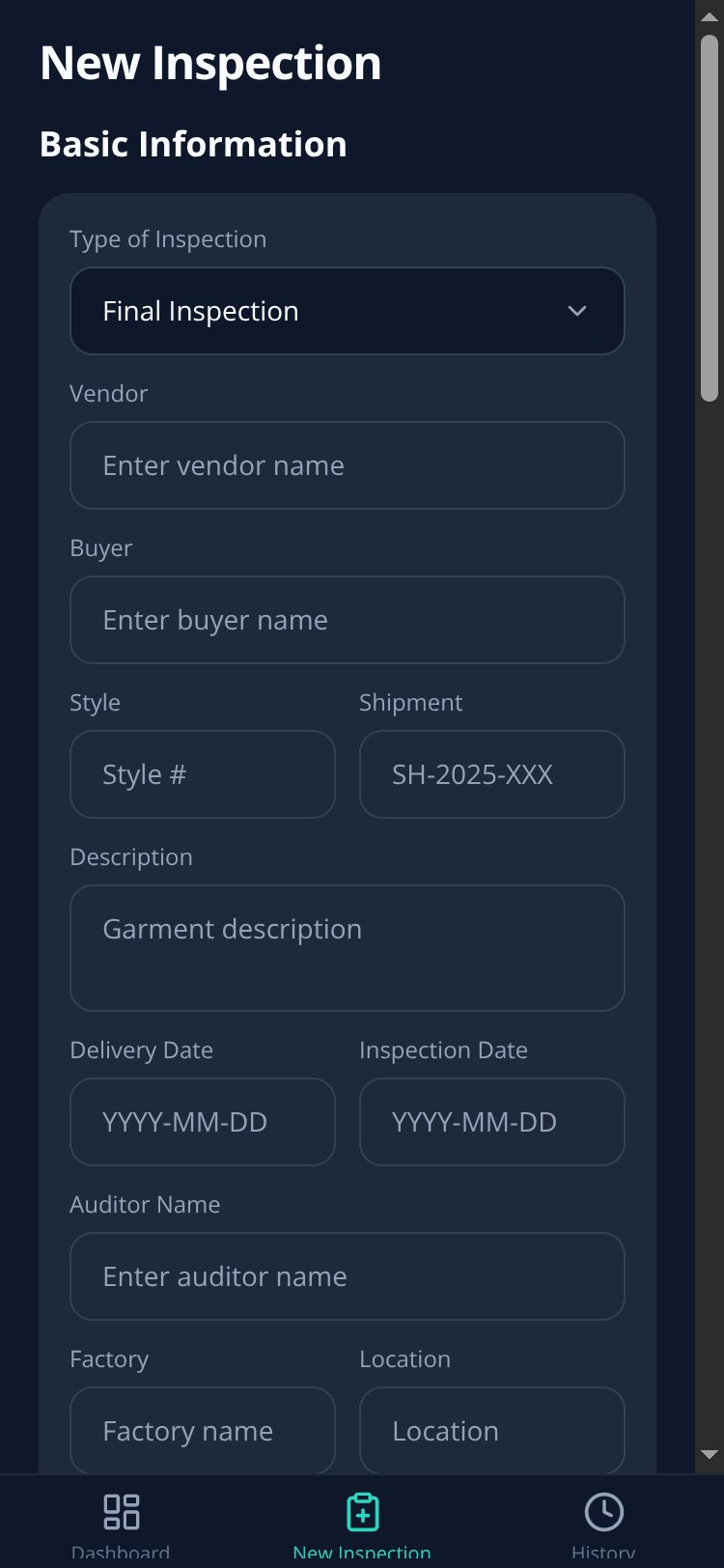Screen dimensions: 724x1568
Task: Tap the Vendor name field
Action: point(348,465)
